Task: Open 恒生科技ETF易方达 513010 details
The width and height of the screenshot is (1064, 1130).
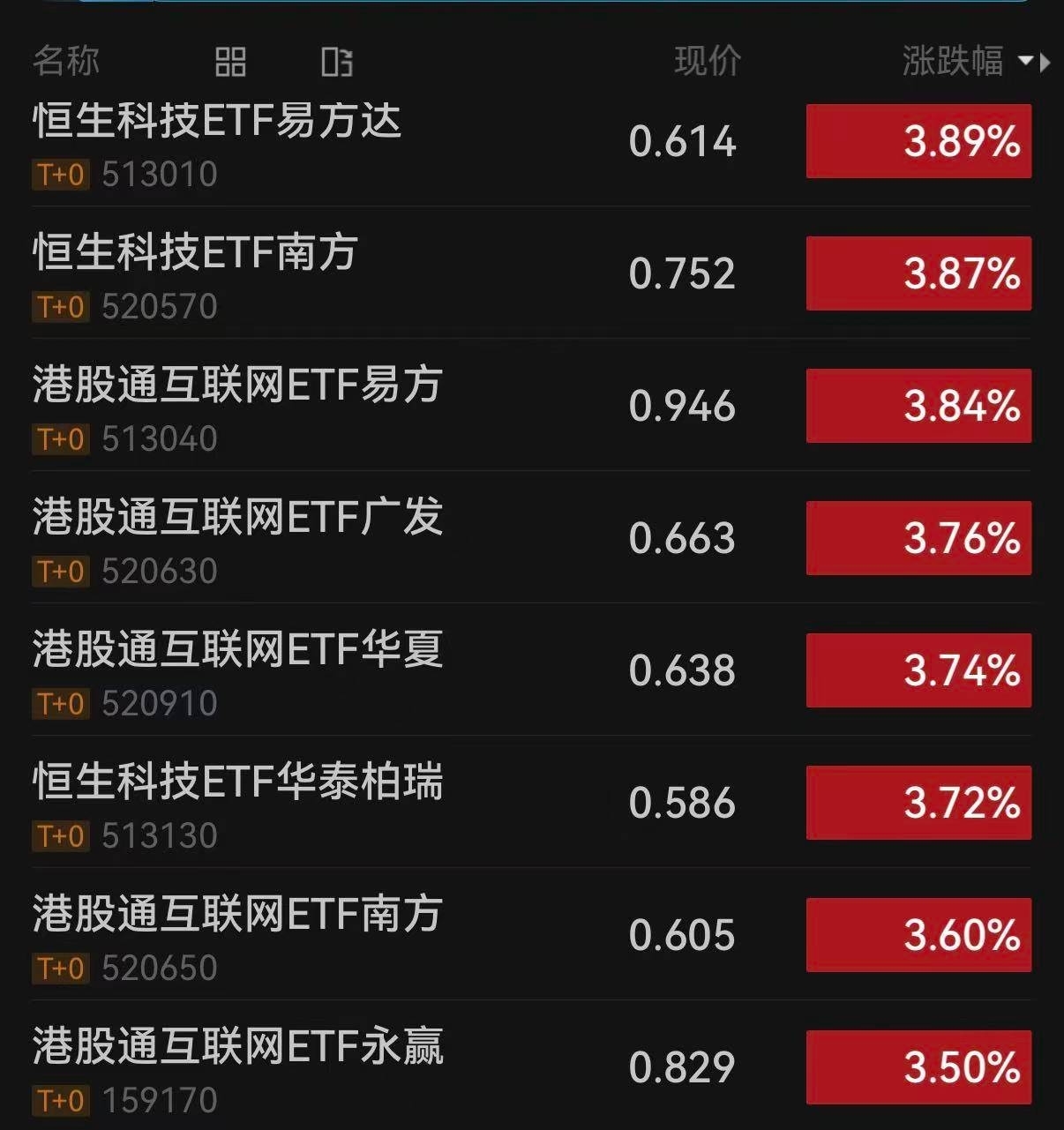Action: [531, 141]
